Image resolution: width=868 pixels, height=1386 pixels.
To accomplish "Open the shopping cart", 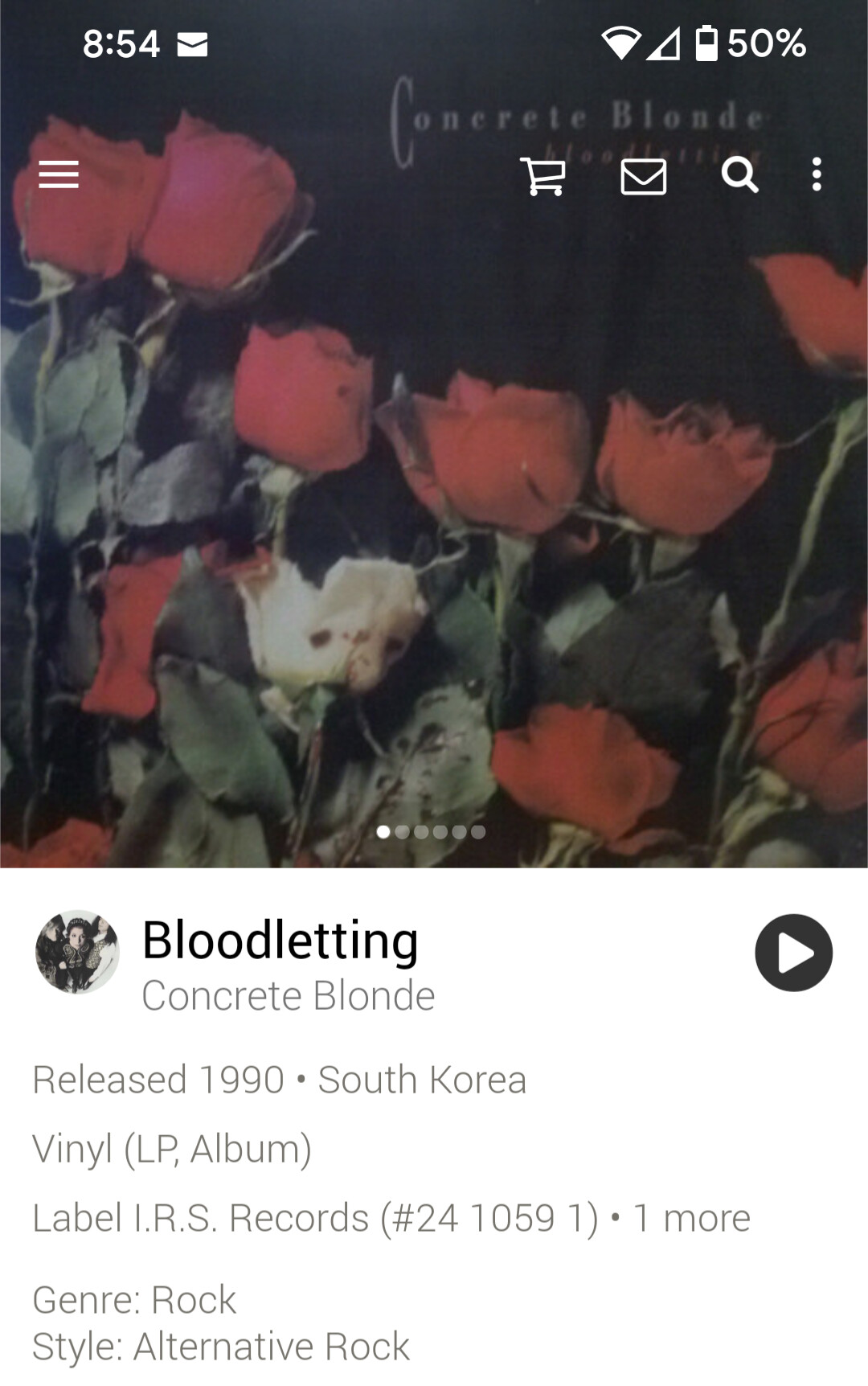I will click(x=543, y=176).
